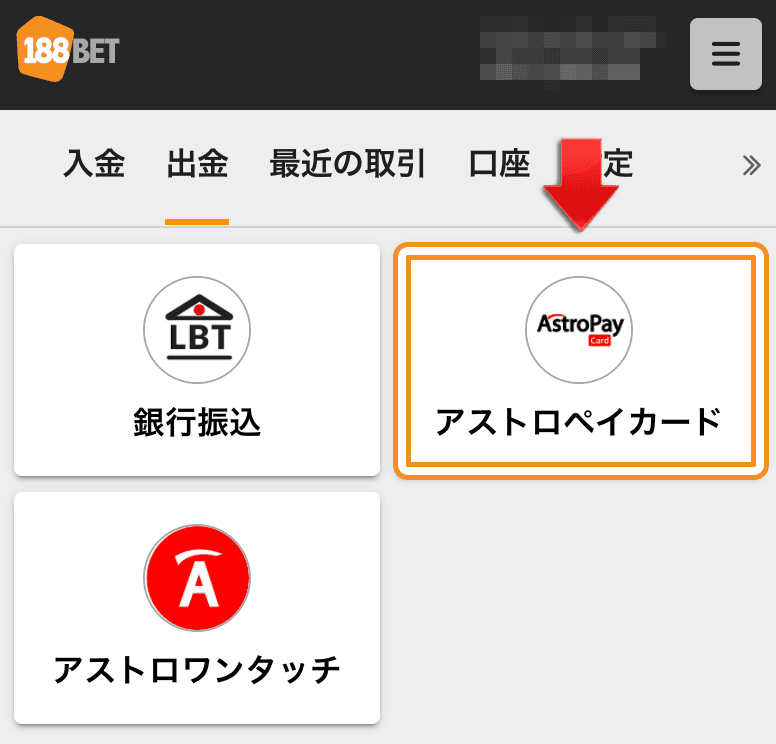Open the 最近の取引 tab
Image resolution: width=776 pixels, height=744 pixels.
[347, 164]
